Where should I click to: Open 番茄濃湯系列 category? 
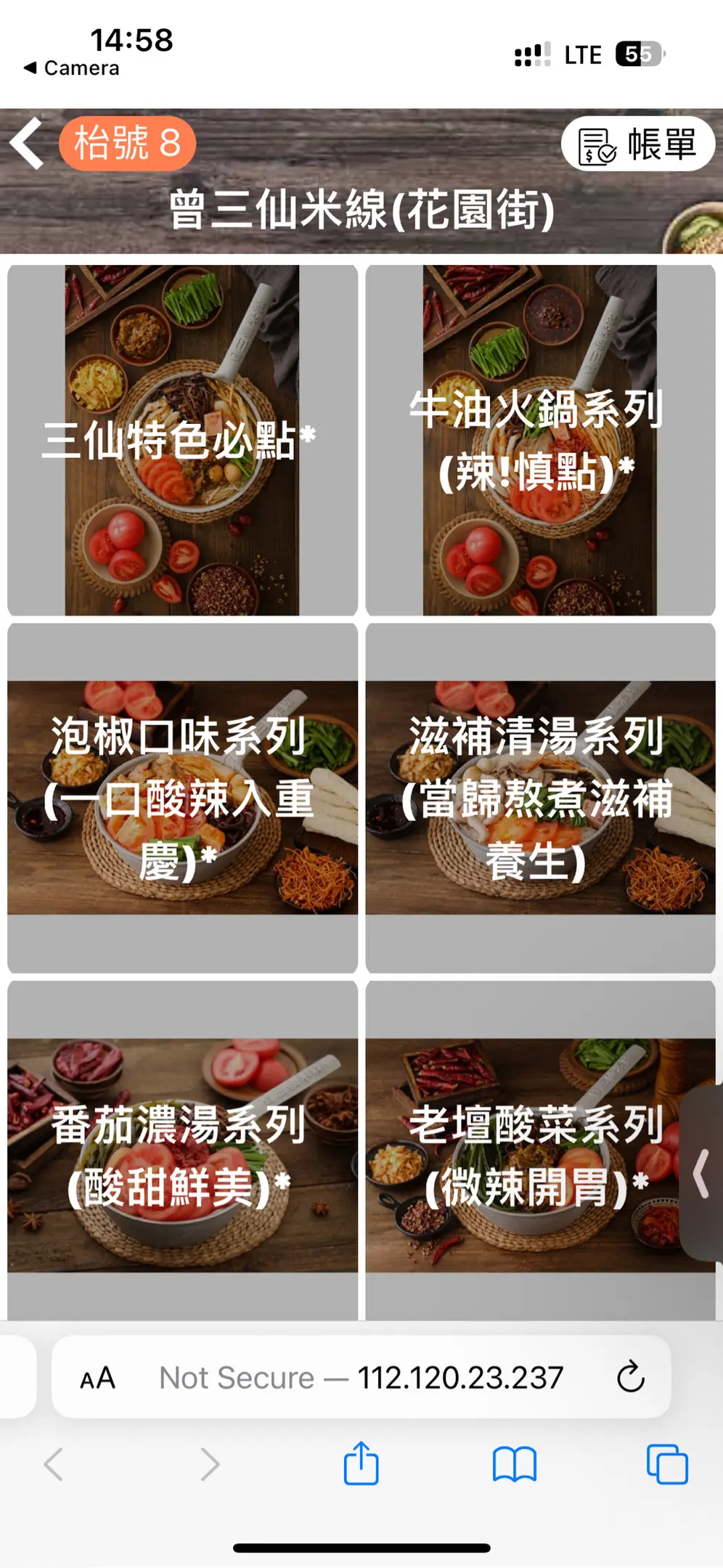click(x=181, y=1154)
